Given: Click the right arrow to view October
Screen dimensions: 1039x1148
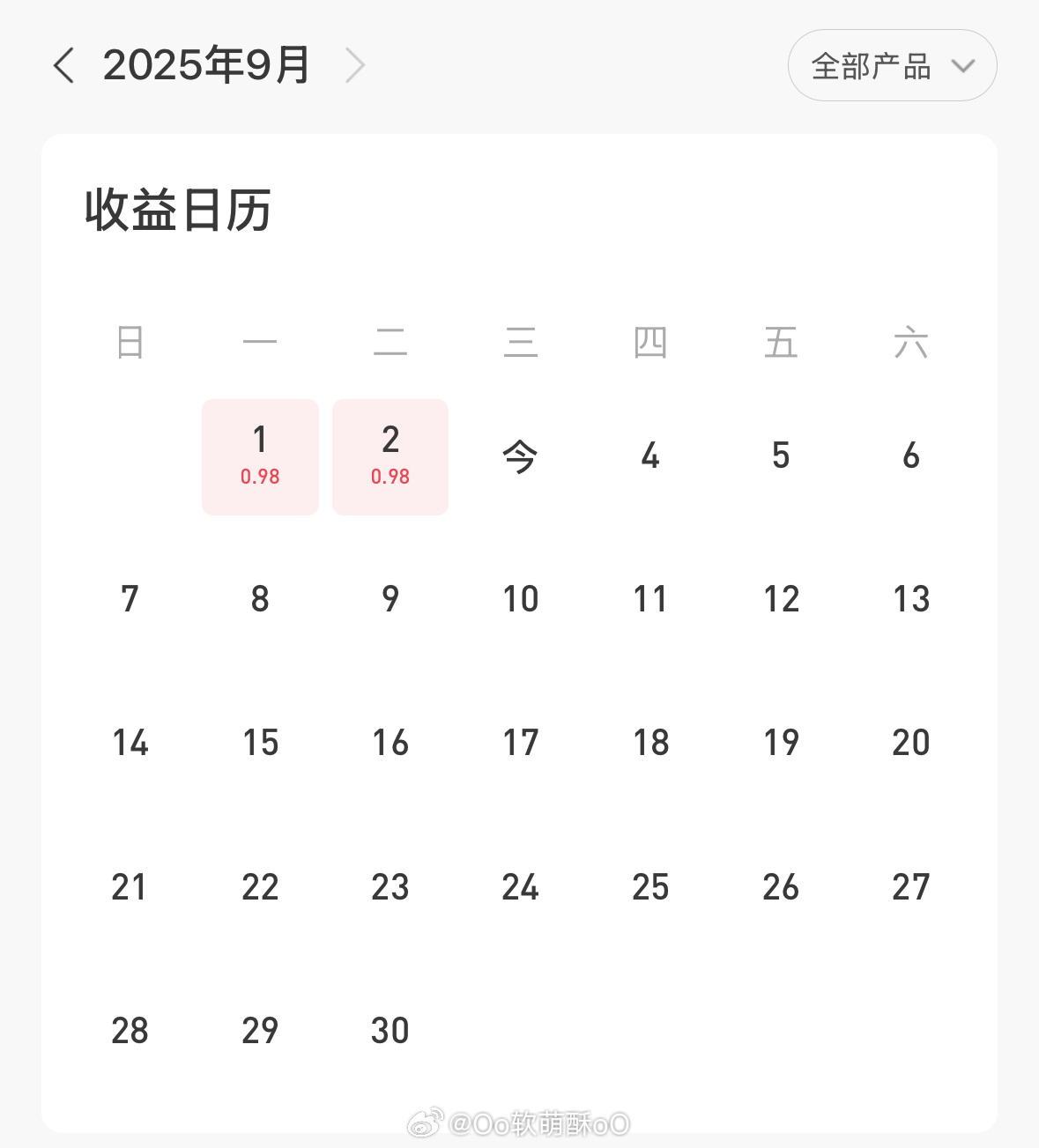Looking at the screenshot, I should pyautogui.click(x=355, y=64).
